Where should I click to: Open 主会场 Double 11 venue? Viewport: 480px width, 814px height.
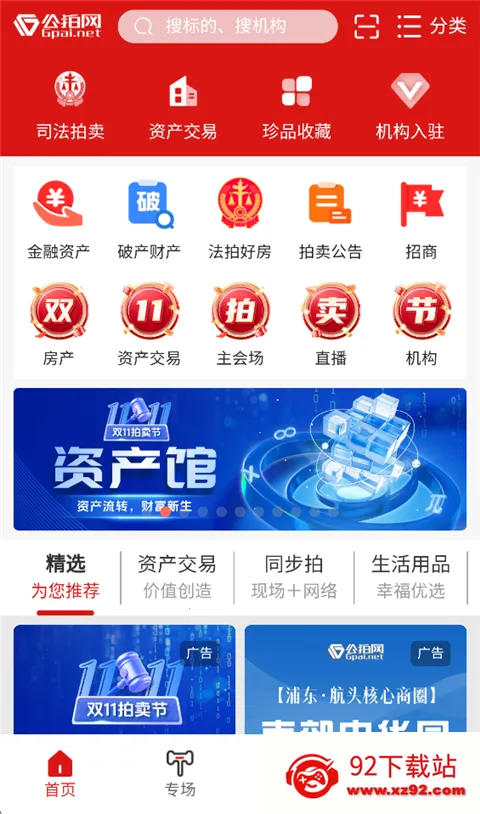point(240,324)
